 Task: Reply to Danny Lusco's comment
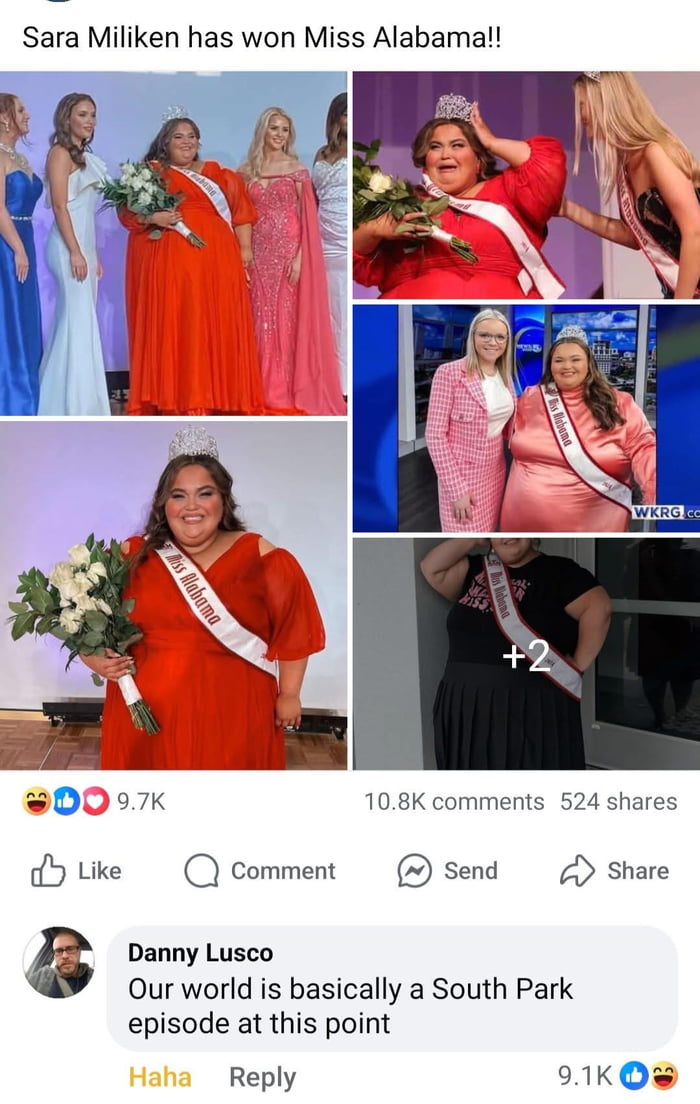pos(262,1077)
